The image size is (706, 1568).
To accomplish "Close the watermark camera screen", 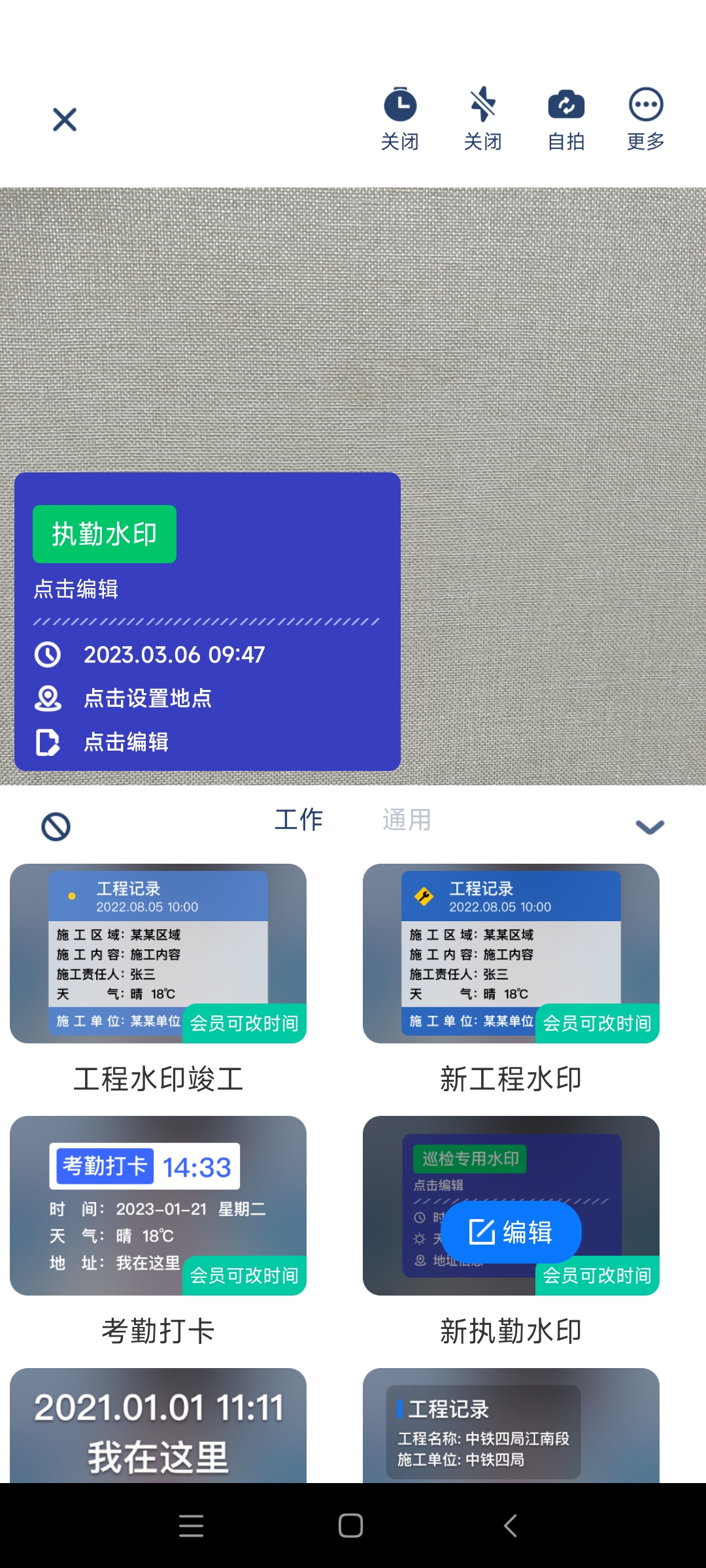I will pyautogui.click(x=65, y=120).
